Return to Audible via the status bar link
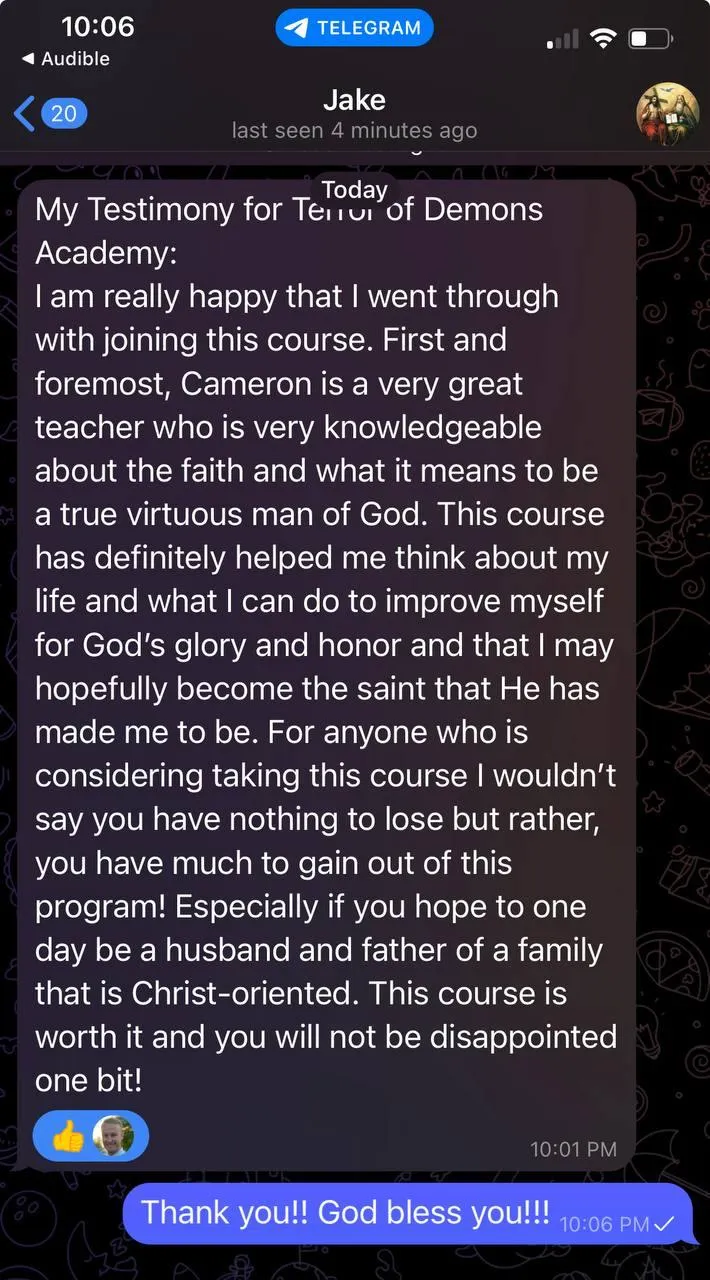The width and height of the screenshot is (710, 1280). click(65, 59)
